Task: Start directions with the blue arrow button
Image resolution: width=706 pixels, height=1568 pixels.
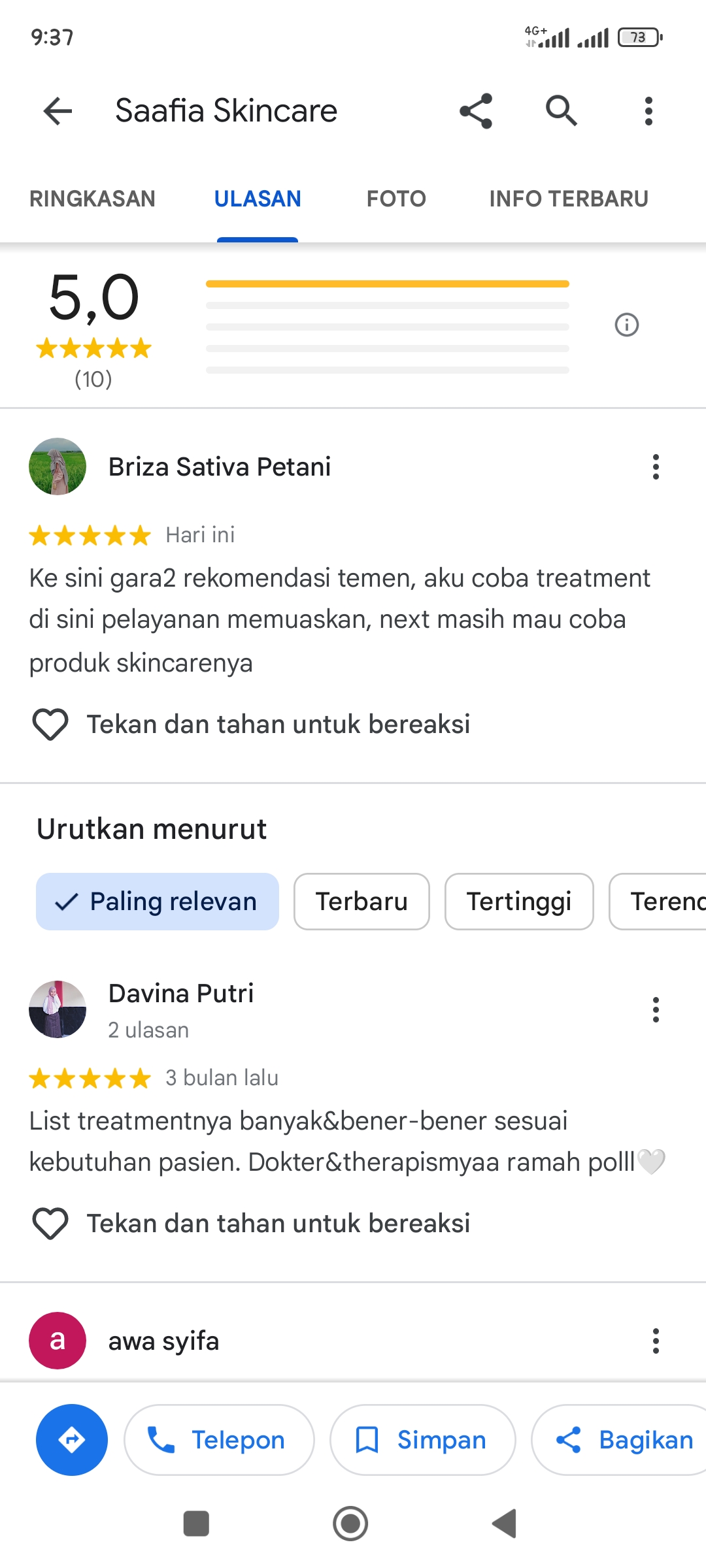Action: pos(72,1440)
